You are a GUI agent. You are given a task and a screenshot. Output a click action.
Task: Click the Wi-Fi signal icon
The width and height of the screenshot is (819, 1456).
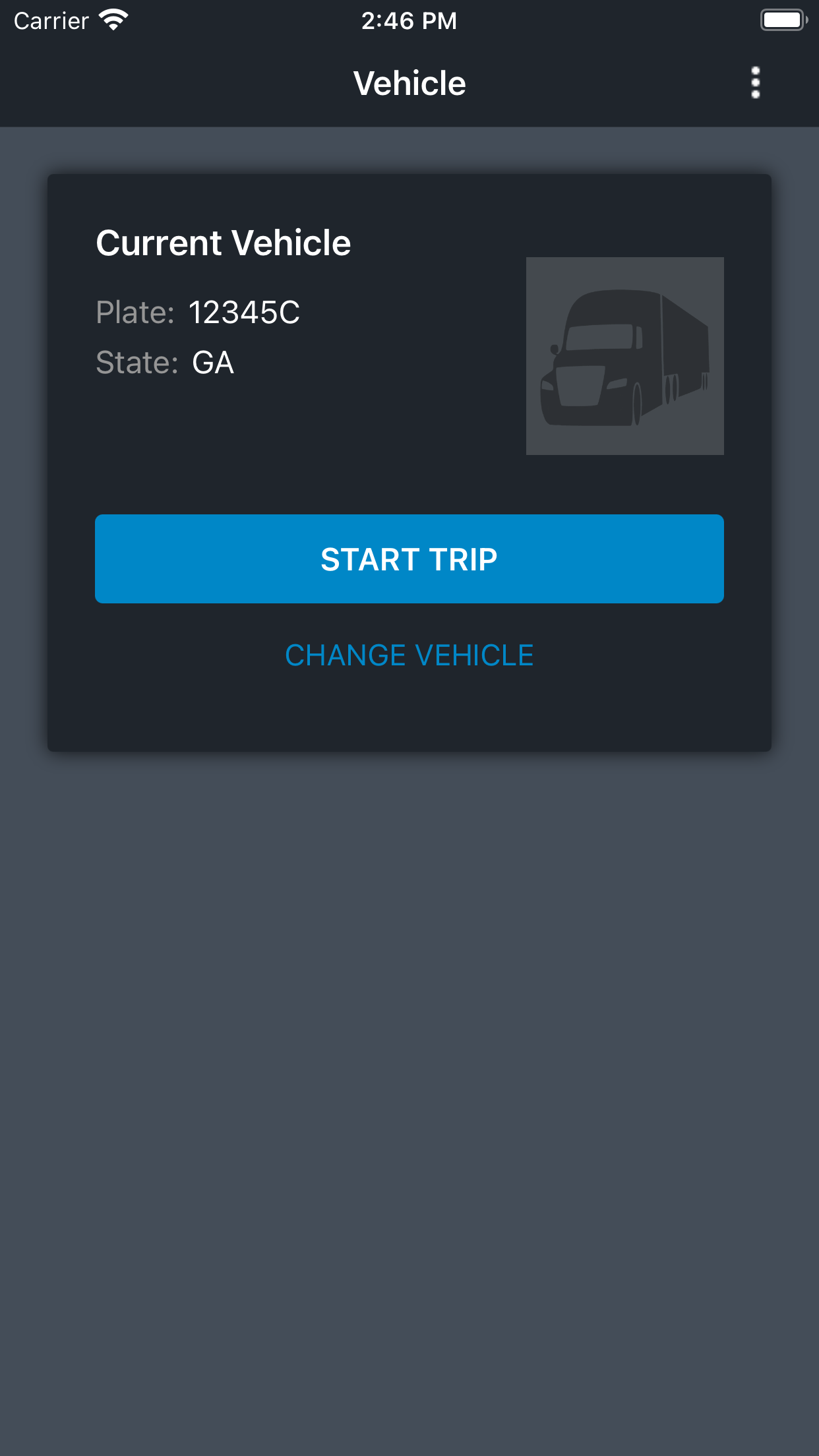(x=113, y=18)
